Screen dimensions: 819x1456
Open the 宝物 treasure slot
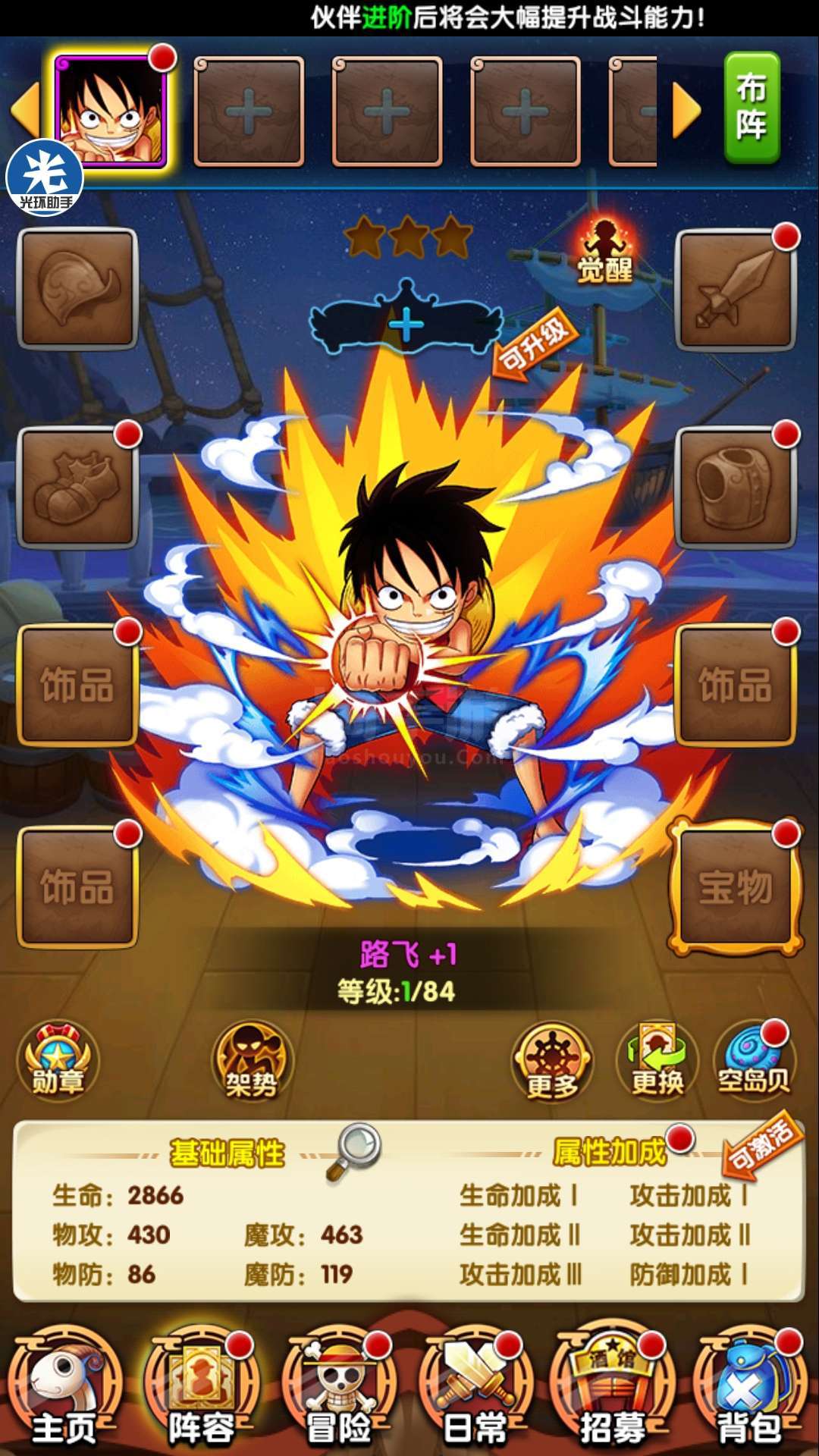tap(735, 886)
